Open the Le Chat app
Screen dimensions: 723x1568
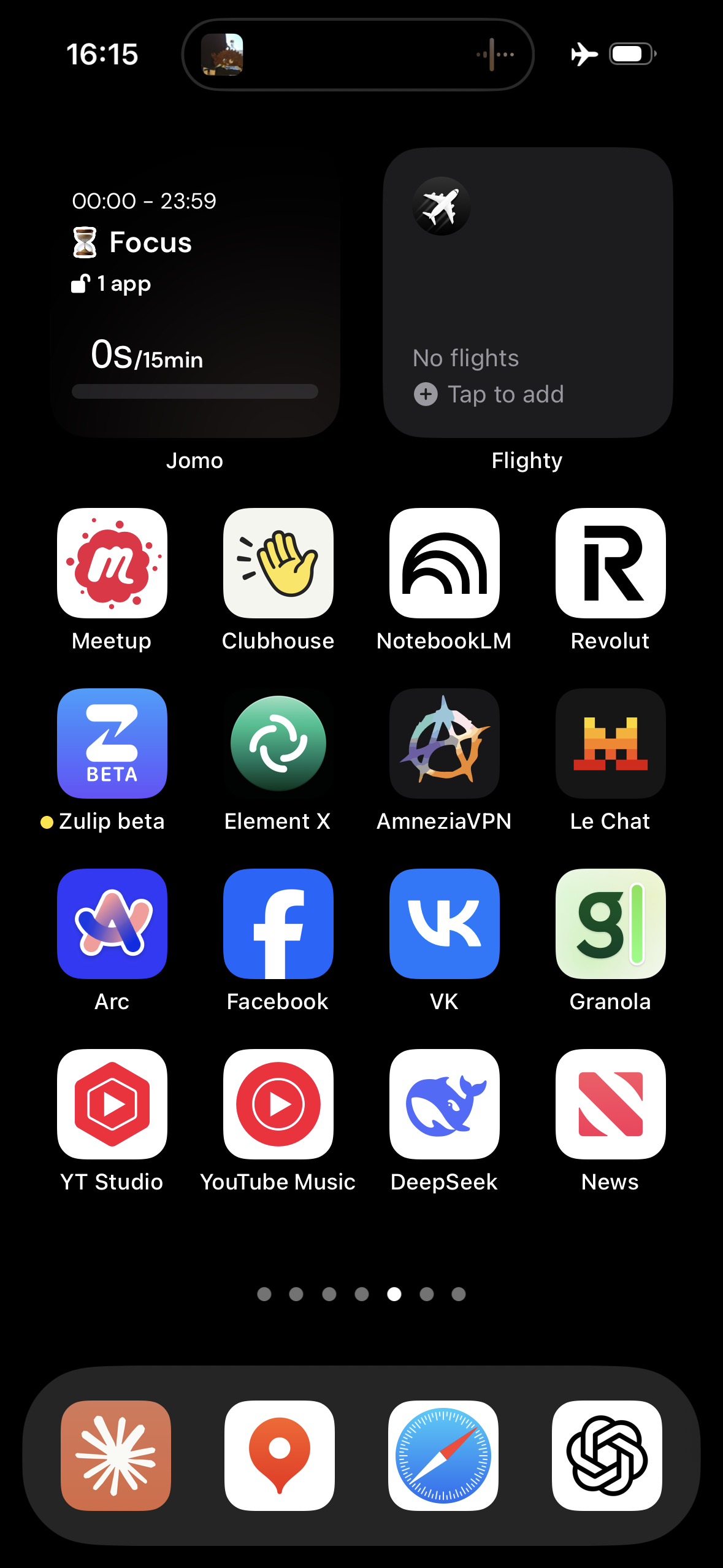point(611,744)
